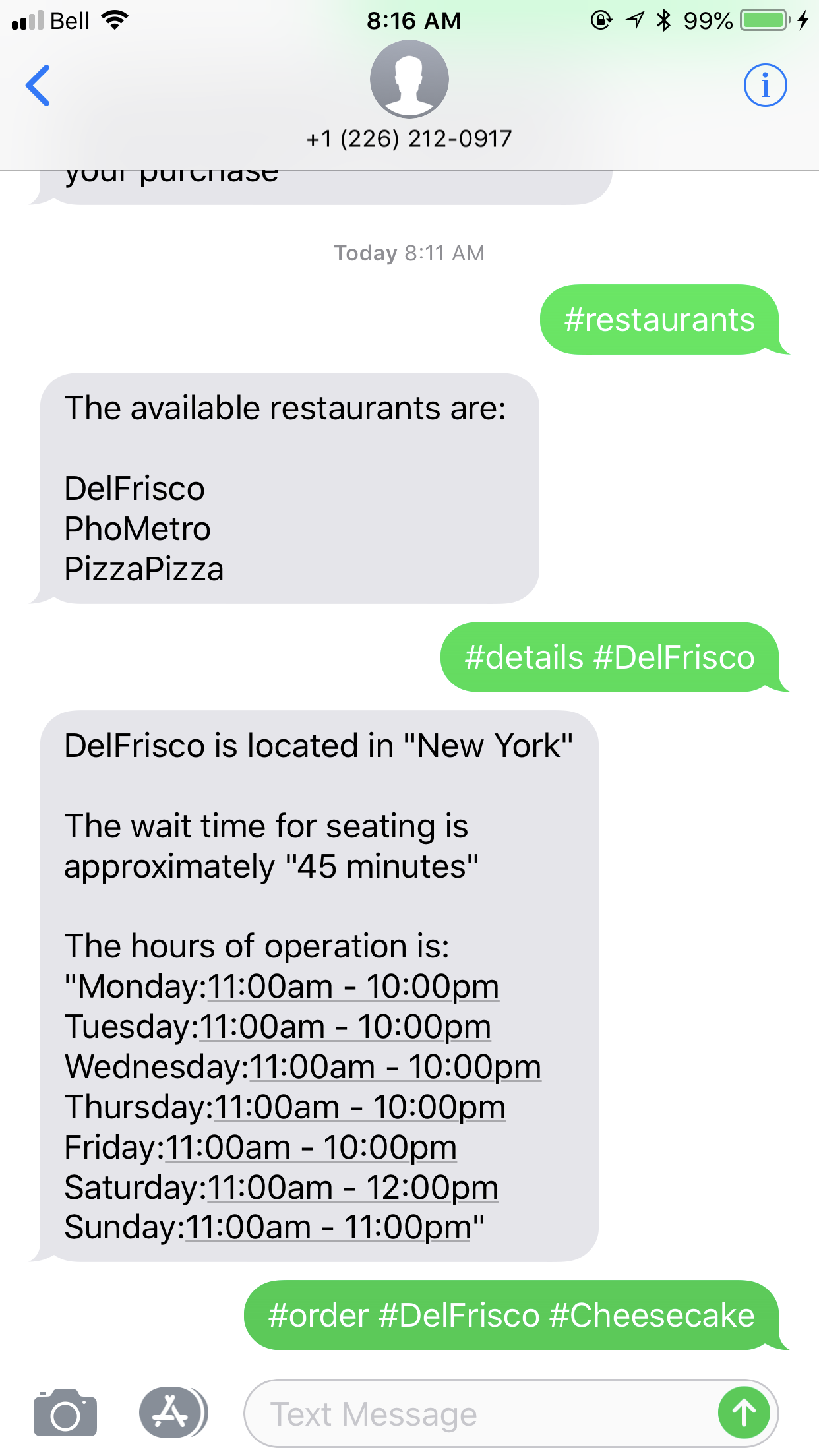Tap Thursday's 11:00am - 10:00pm time link

359,1108
